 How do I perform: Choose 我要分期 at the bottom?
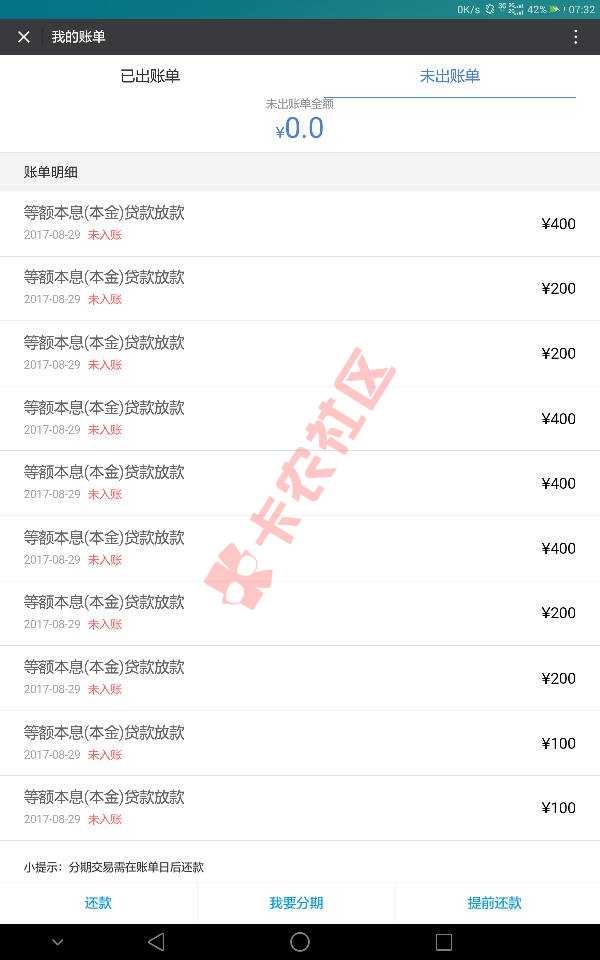(296, 903)
